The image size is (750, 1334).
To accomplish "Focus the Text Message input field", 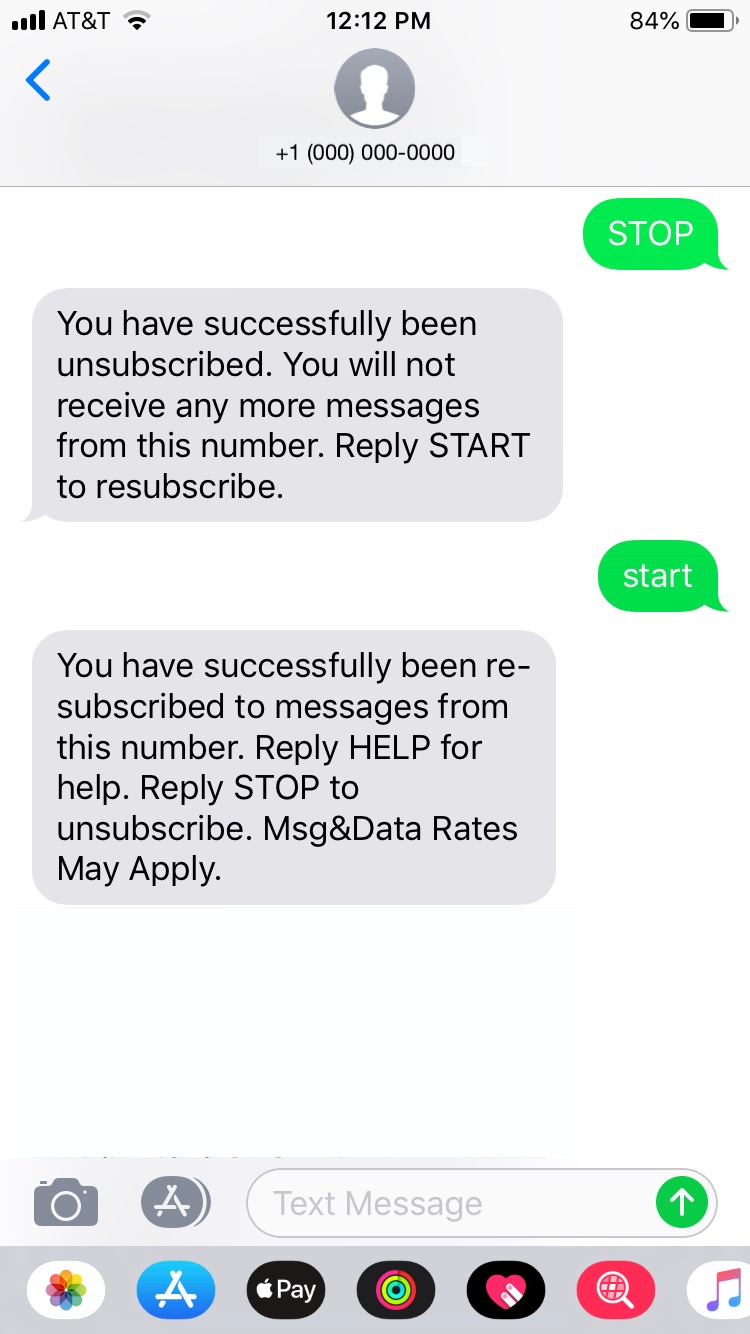I will (450, 1203).
